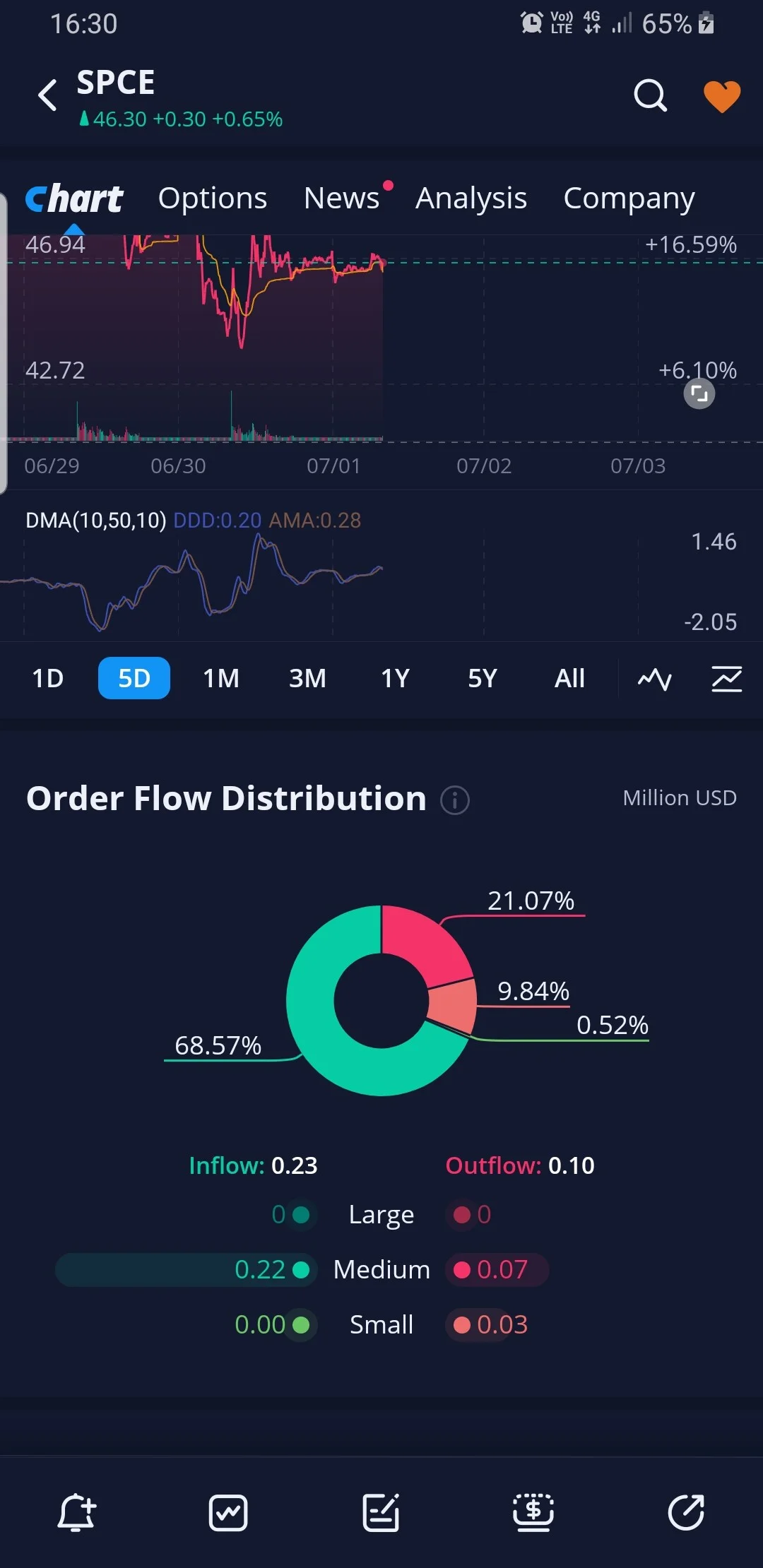Select the 1D time range
This screenshot has height=1568, width=763.
48,678
